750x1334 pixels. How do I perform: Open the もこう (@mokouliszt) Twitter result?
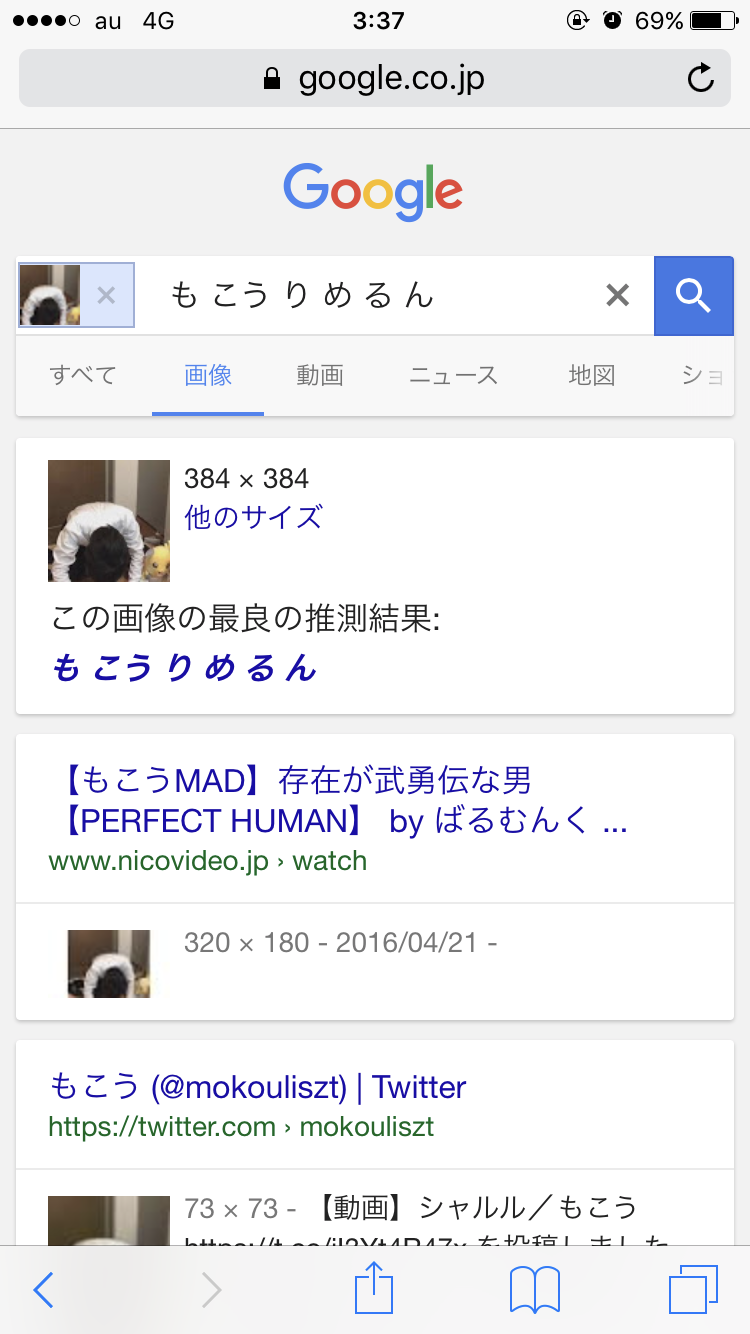click(x=257, y=1087)
